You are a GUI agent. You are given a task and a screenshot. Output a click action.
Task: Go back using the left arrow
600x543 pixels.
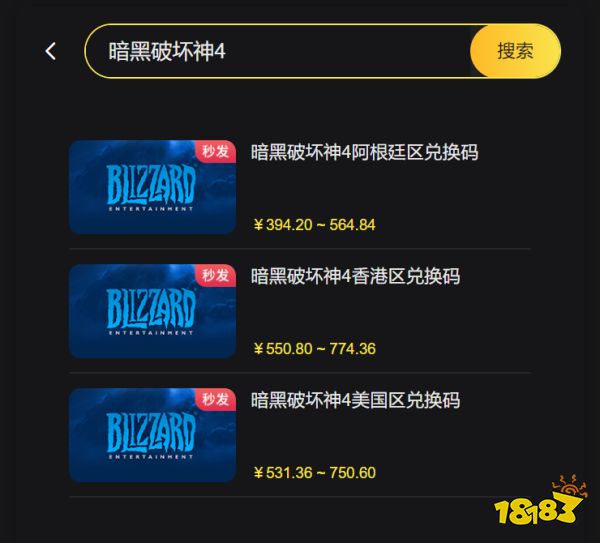pyautogui.click(x=51, y=51)
